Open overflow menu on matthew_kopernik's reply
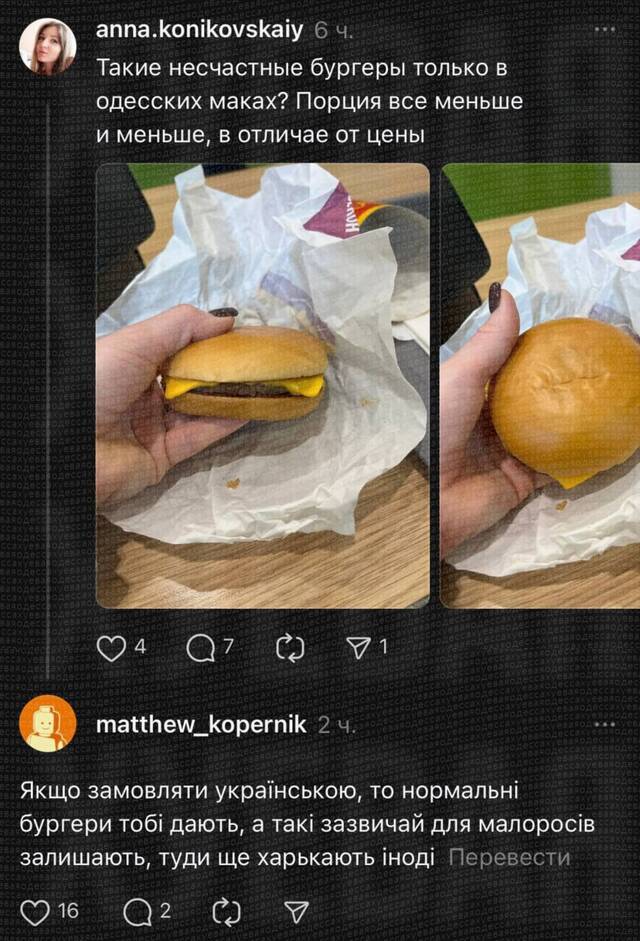640x941 pixels. tap(603, 724)
